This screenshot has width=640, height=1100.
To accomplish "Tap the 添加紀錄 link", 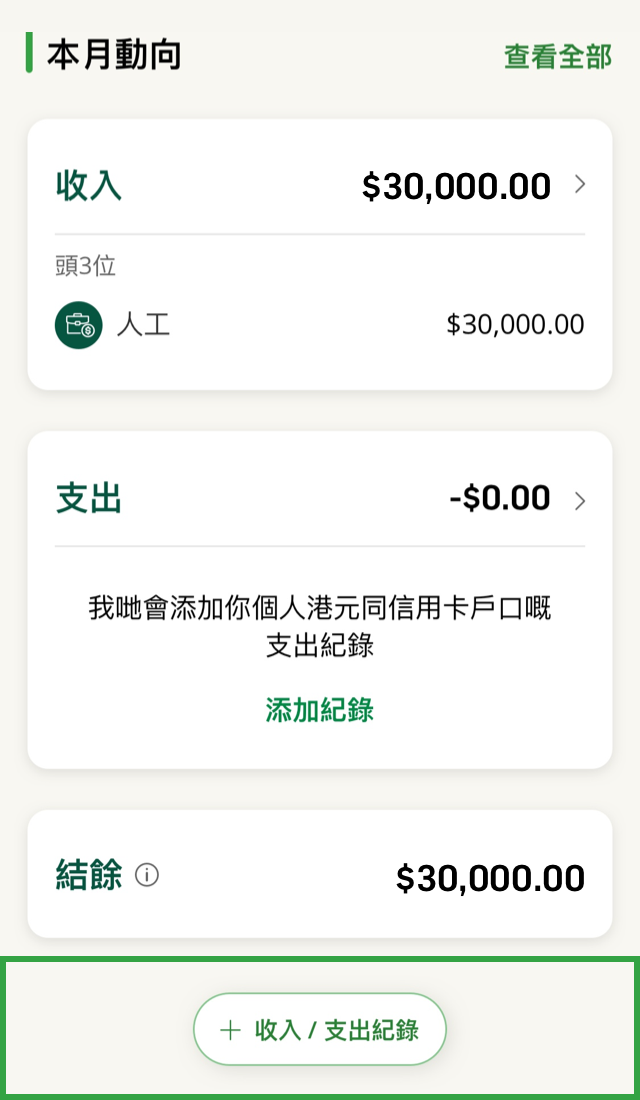I will coord(319,710).
